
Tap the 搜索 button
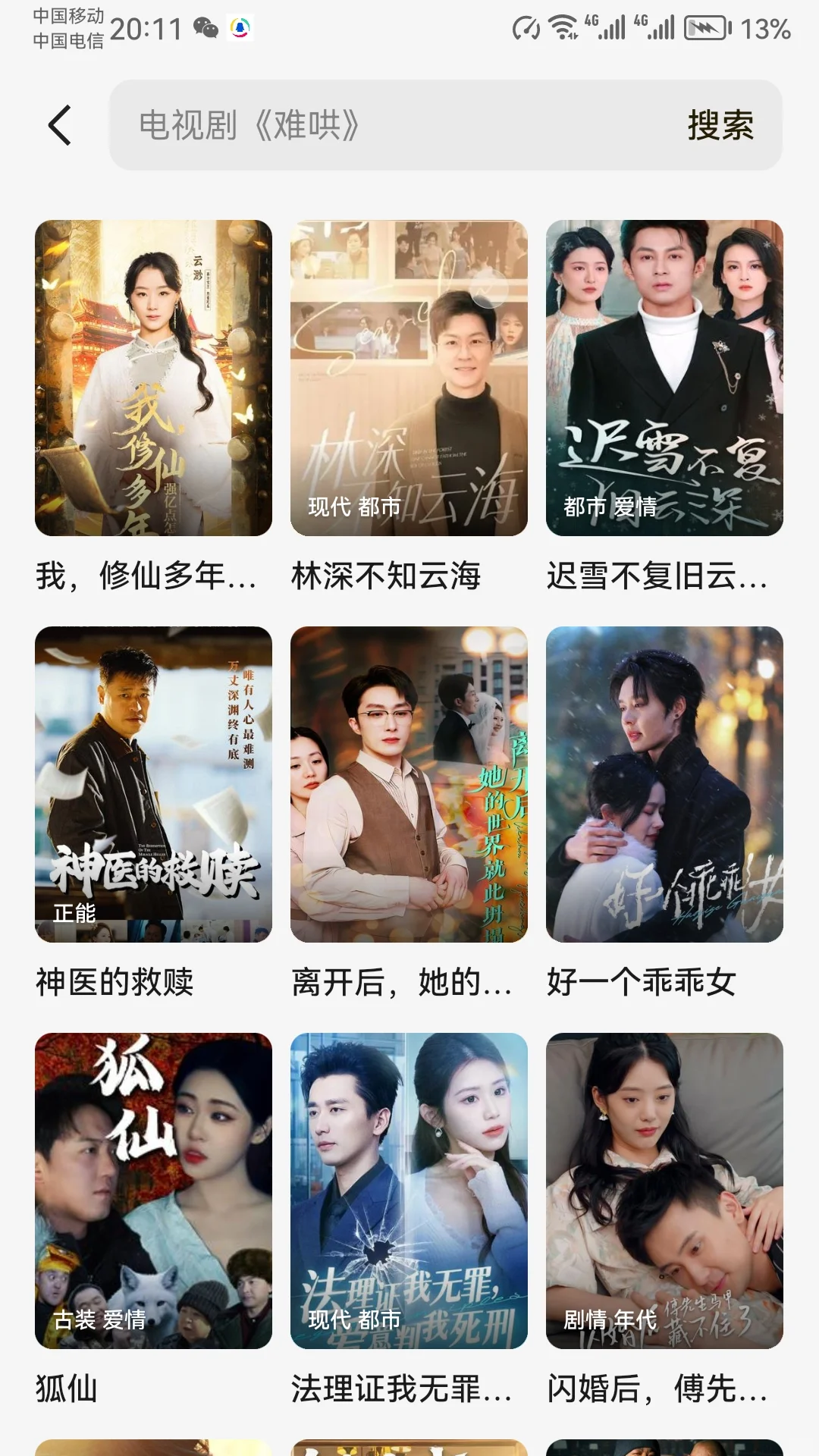(x=720, y=125)
